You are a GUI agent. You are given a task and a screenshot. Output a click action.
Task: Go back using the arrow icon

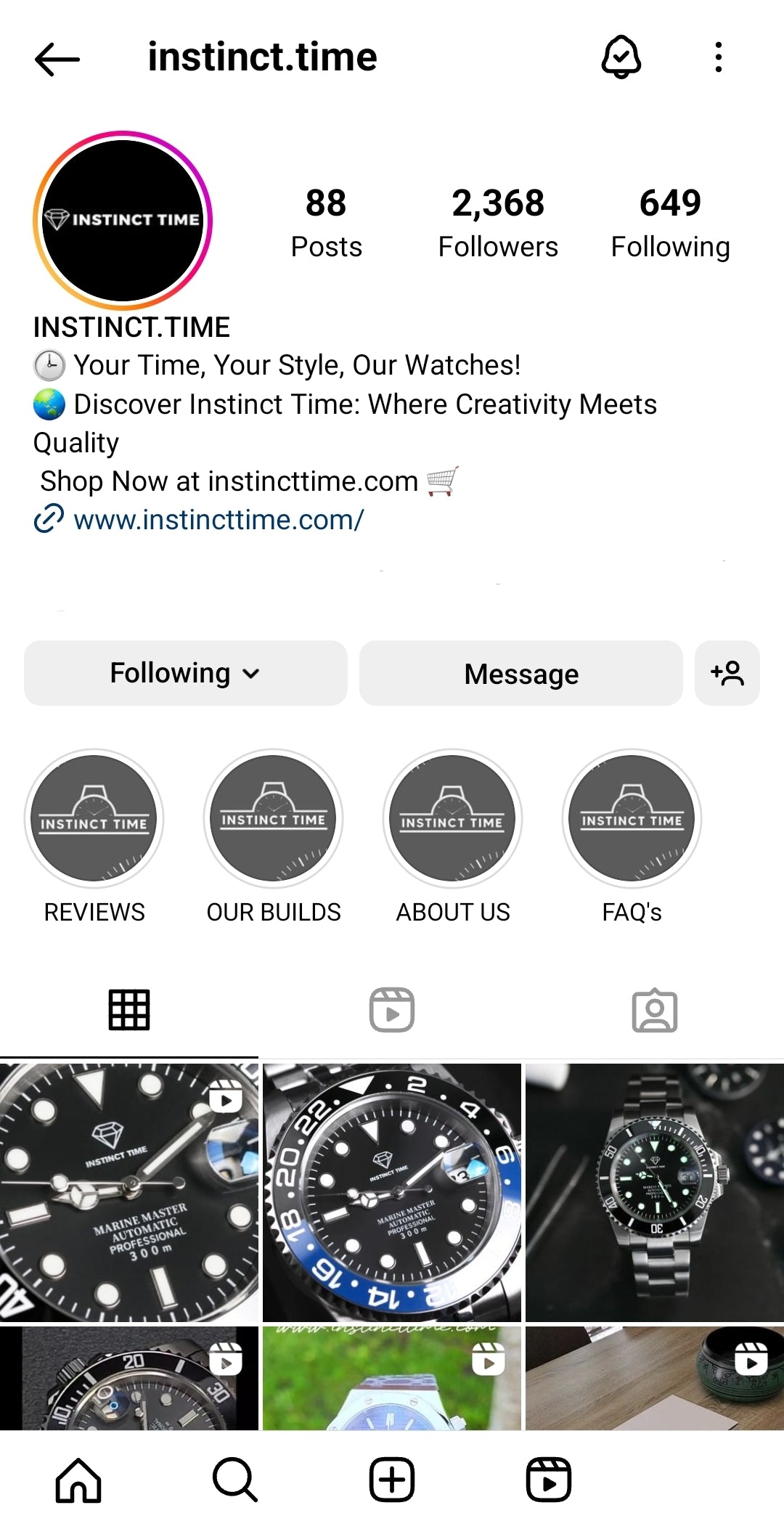(x=57, y=59)
